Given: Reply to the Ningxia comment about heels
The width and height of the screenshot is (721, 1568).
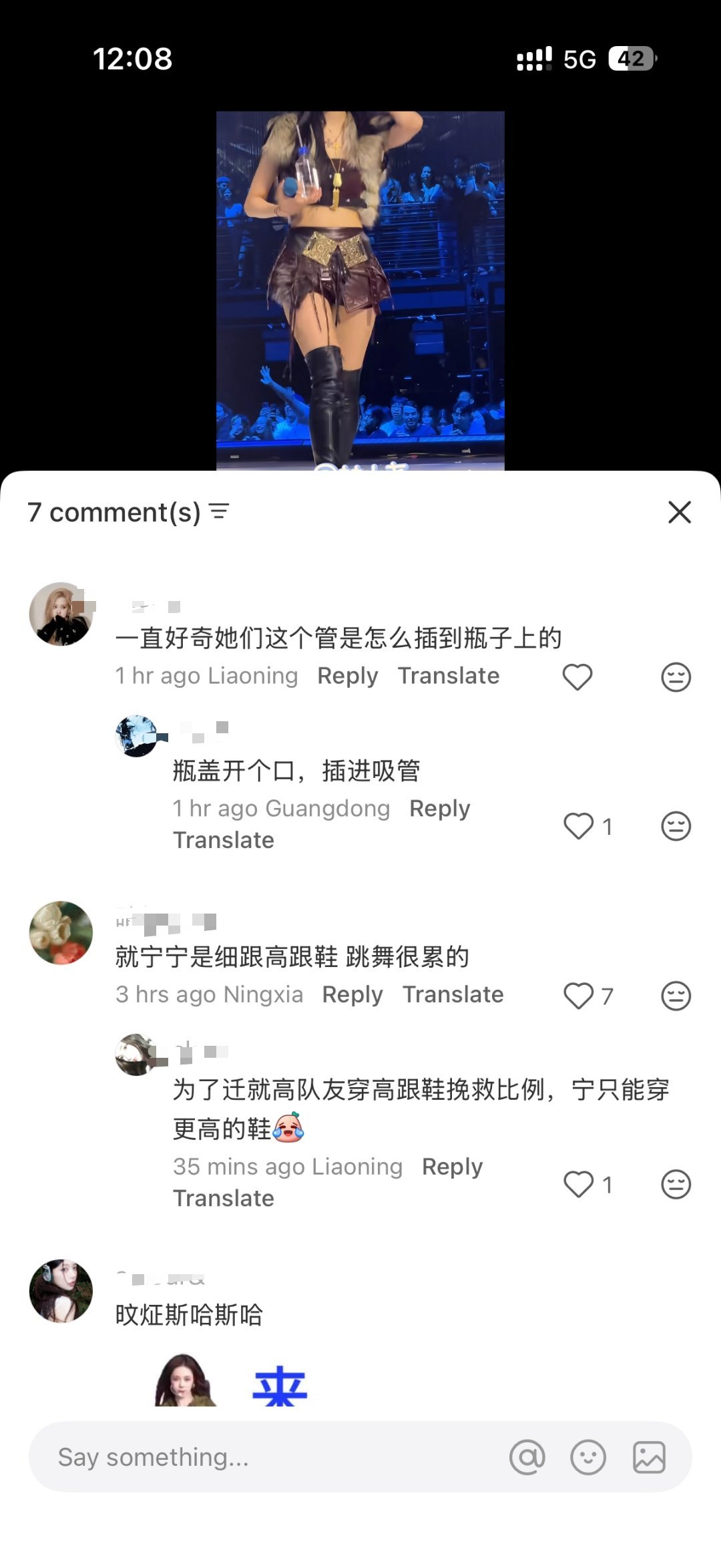Looking at the screenshot, I should [352, 994].
